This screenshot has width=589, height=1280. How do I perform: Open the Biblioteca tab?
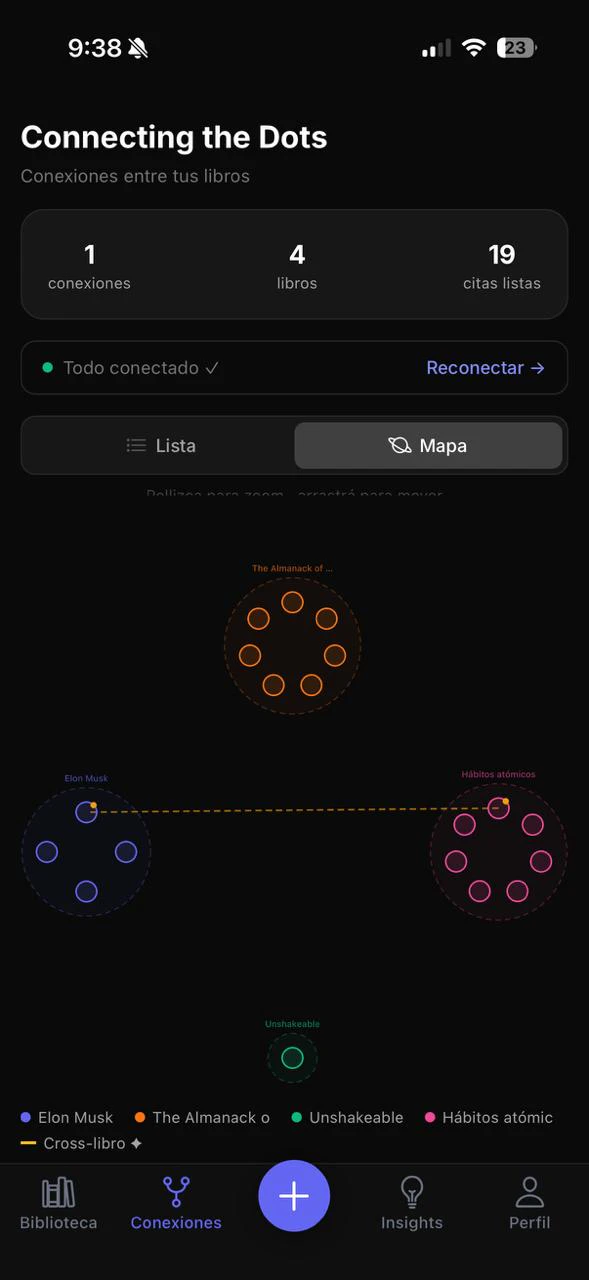pyautogui.click(x=59, y=1204)
